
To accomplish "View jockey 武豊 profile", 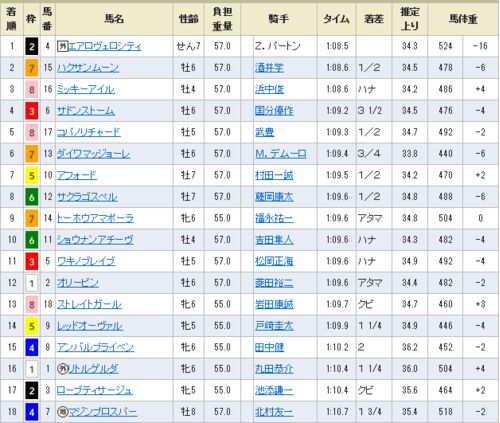I will coord(265,132).
